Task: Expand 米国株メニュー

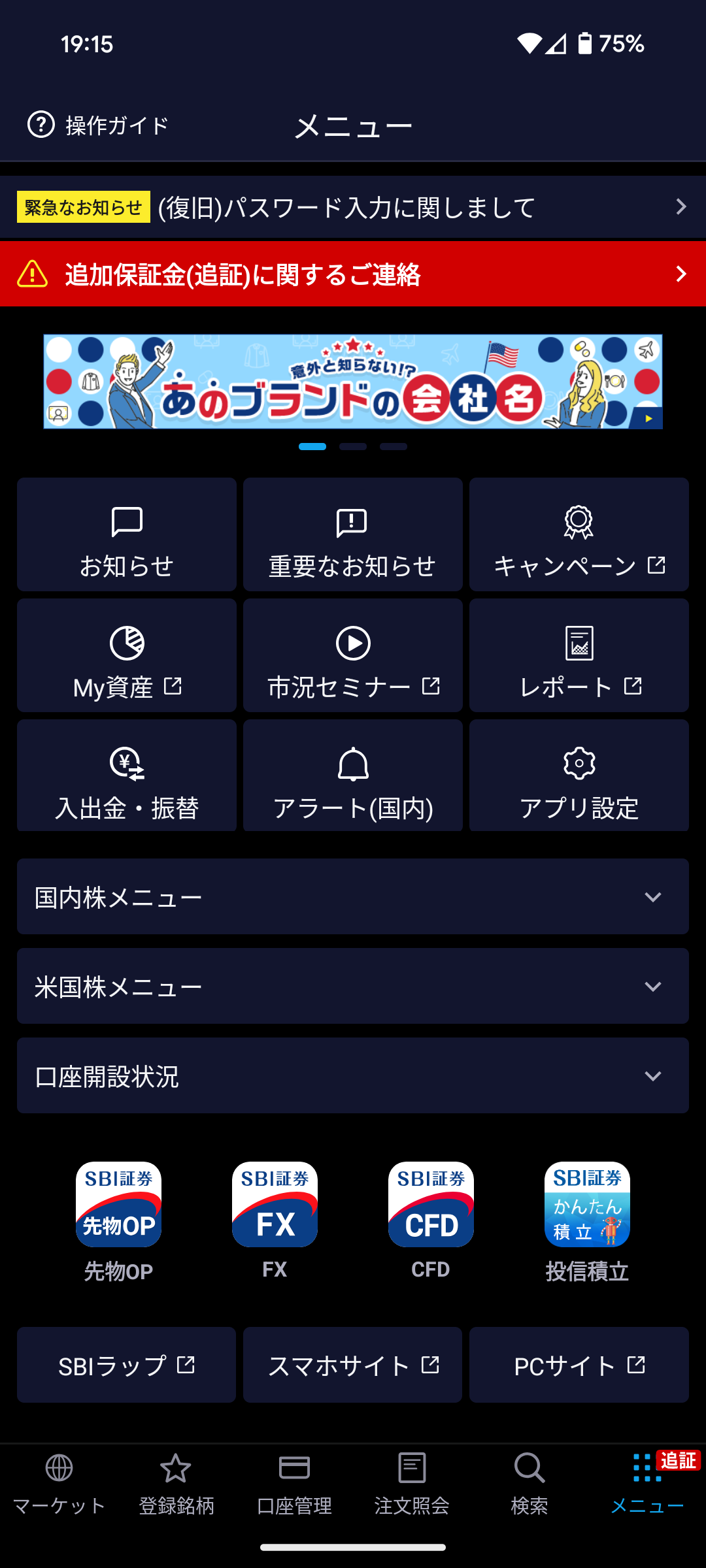Action: pyautogui.click(x=353, y=986)
